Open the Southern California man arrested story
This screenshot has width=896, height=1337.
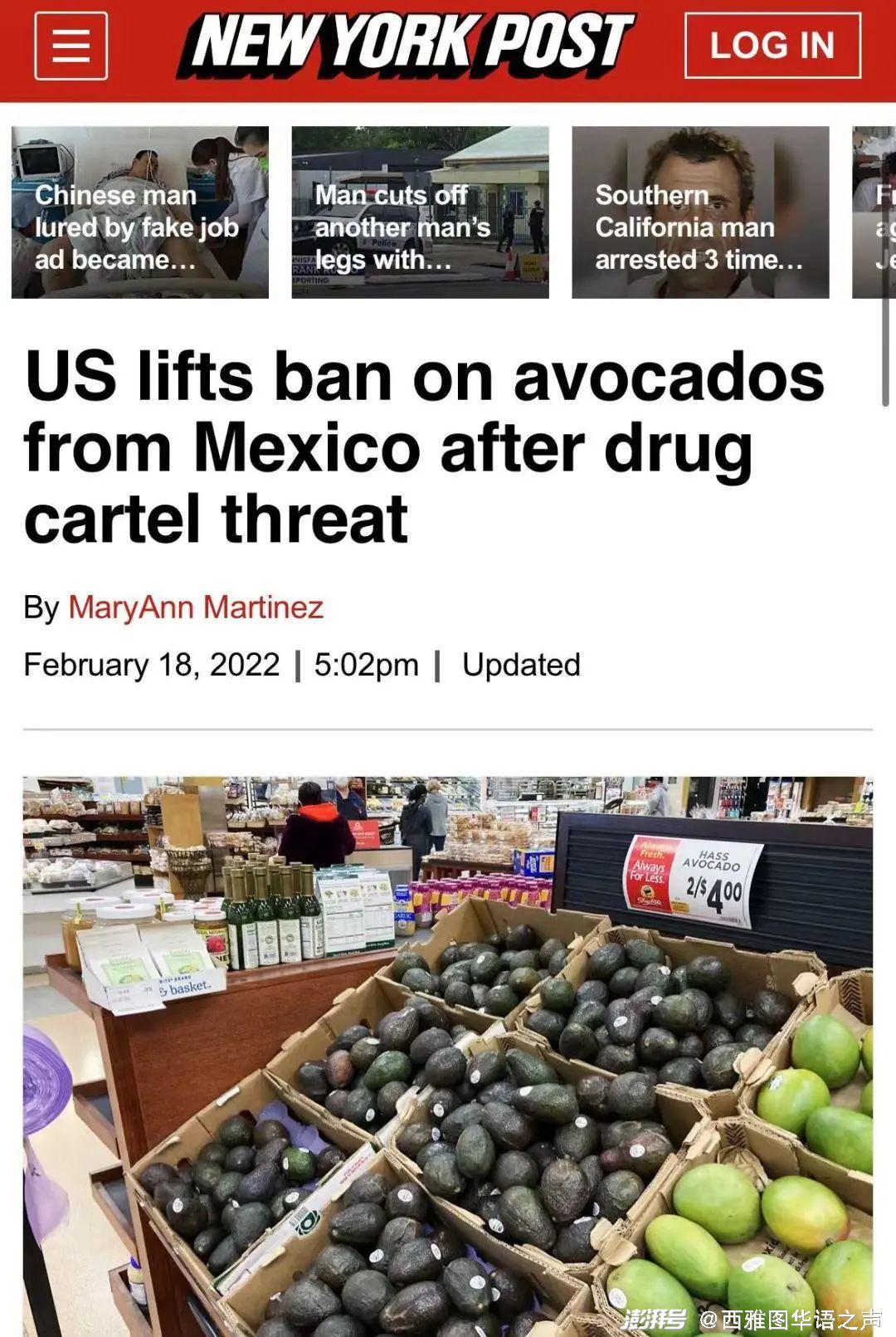tap(700, 212)
